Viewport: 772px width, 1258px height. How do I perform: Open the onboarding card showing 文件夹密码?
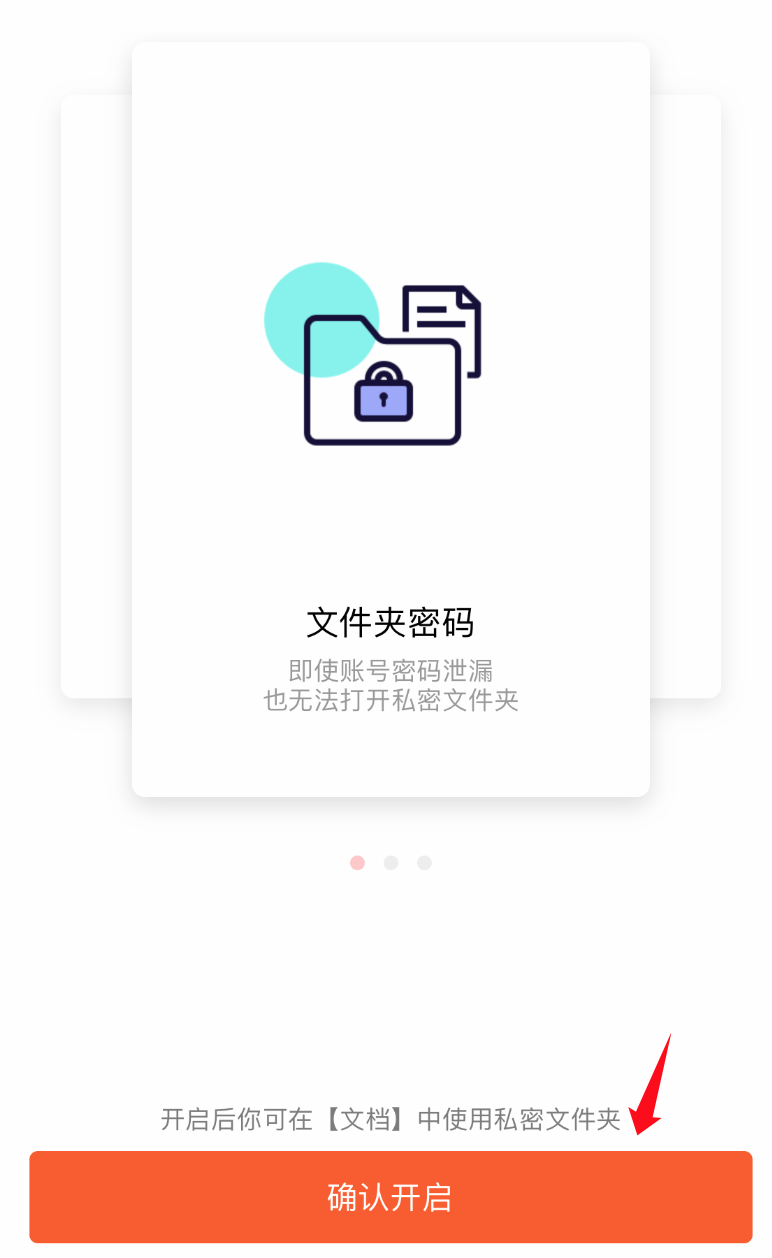[390, 420]
